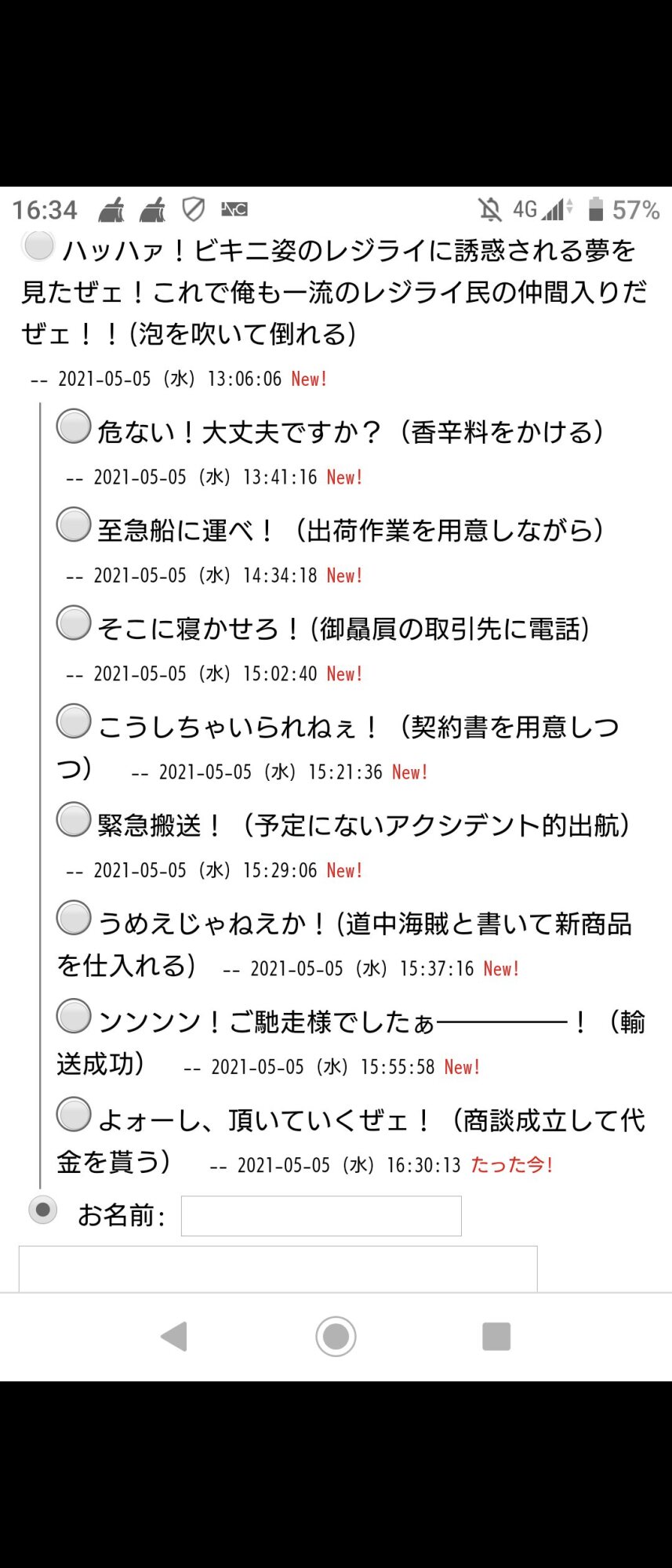
Task: Pick the 緊急搬送！ reply radio button
Action: [74, 819]
